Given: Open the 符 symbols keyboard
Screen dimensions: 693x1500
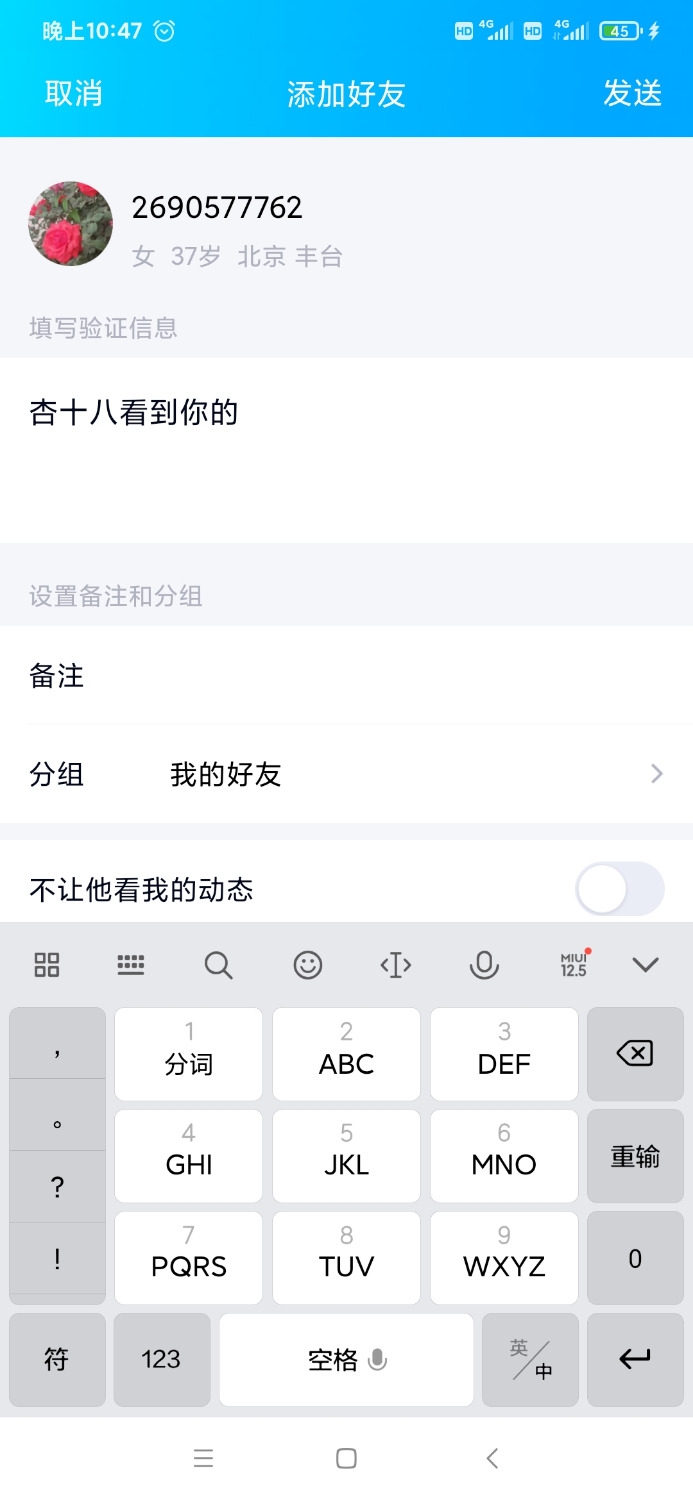Looking at the screenshot, I should (x=57, y=1359).
